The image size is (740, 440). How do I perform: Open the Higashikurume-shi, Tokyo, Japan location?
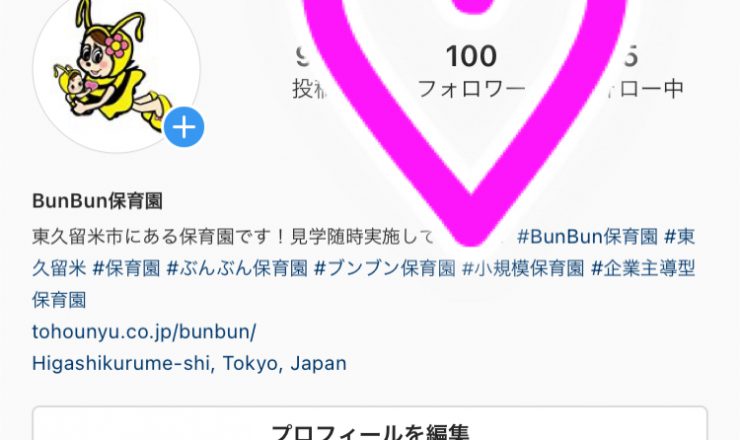click(189, 363)
